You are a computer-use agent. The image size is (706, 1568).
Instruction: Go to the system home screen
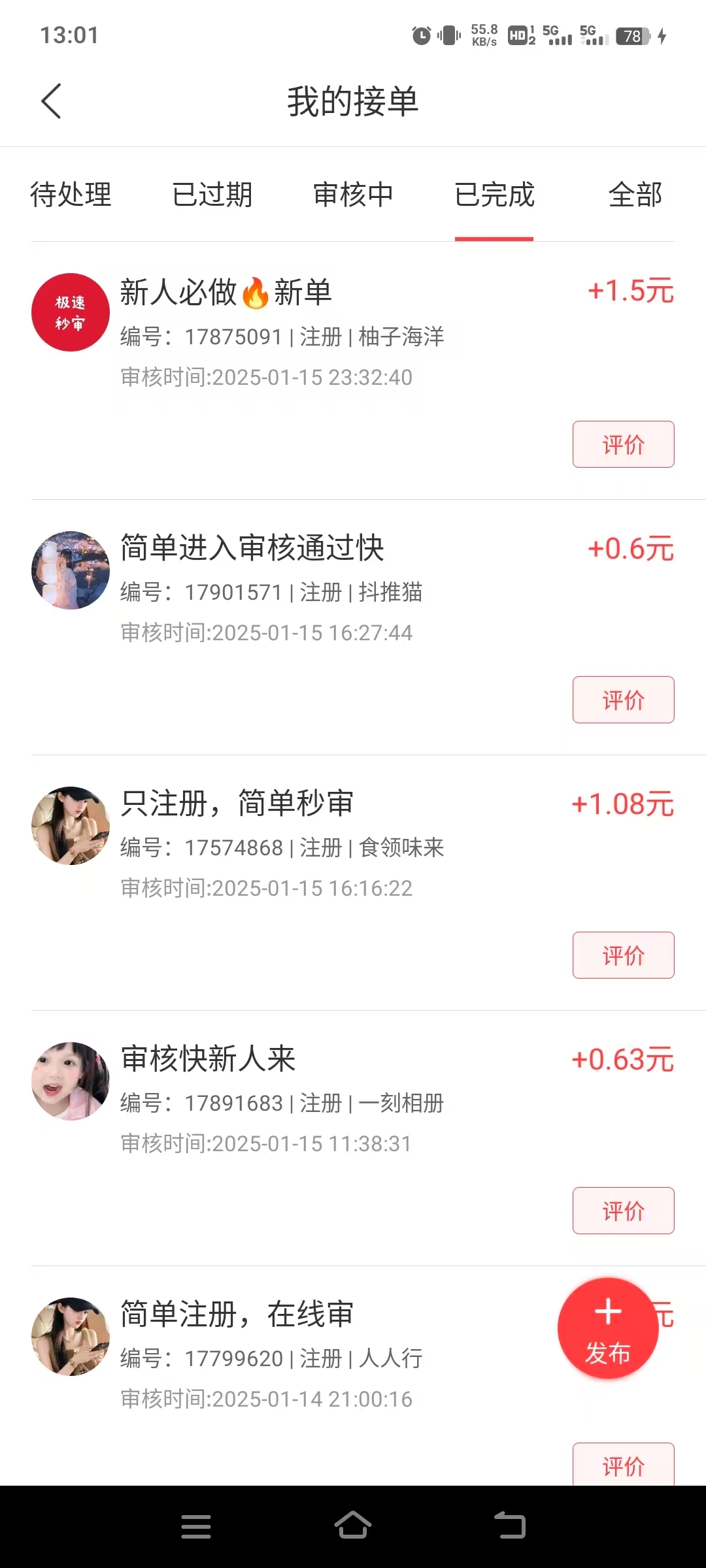[353, 1526]
